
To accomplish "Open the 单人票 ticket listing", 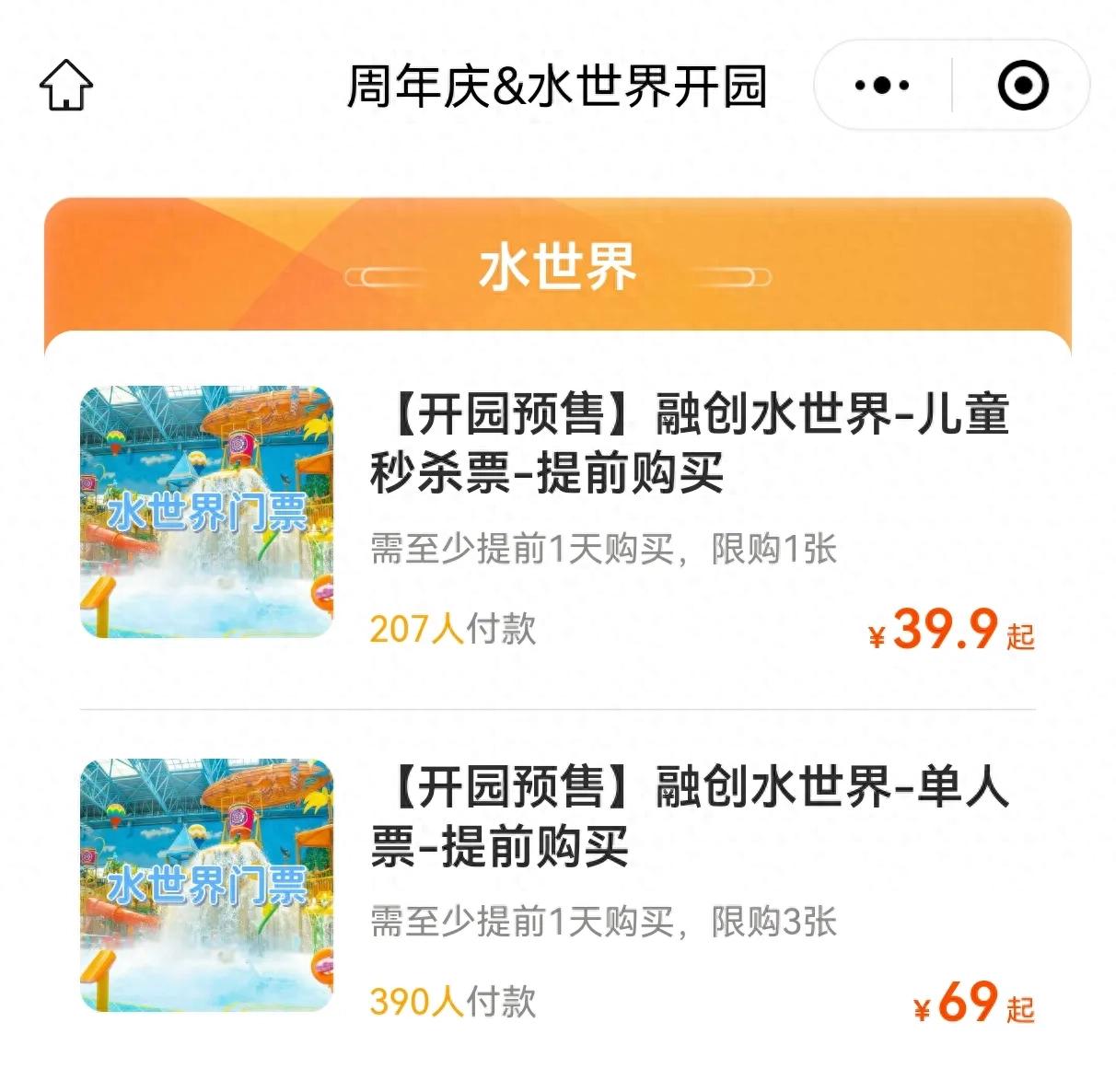I will click(x=689, y=816).
